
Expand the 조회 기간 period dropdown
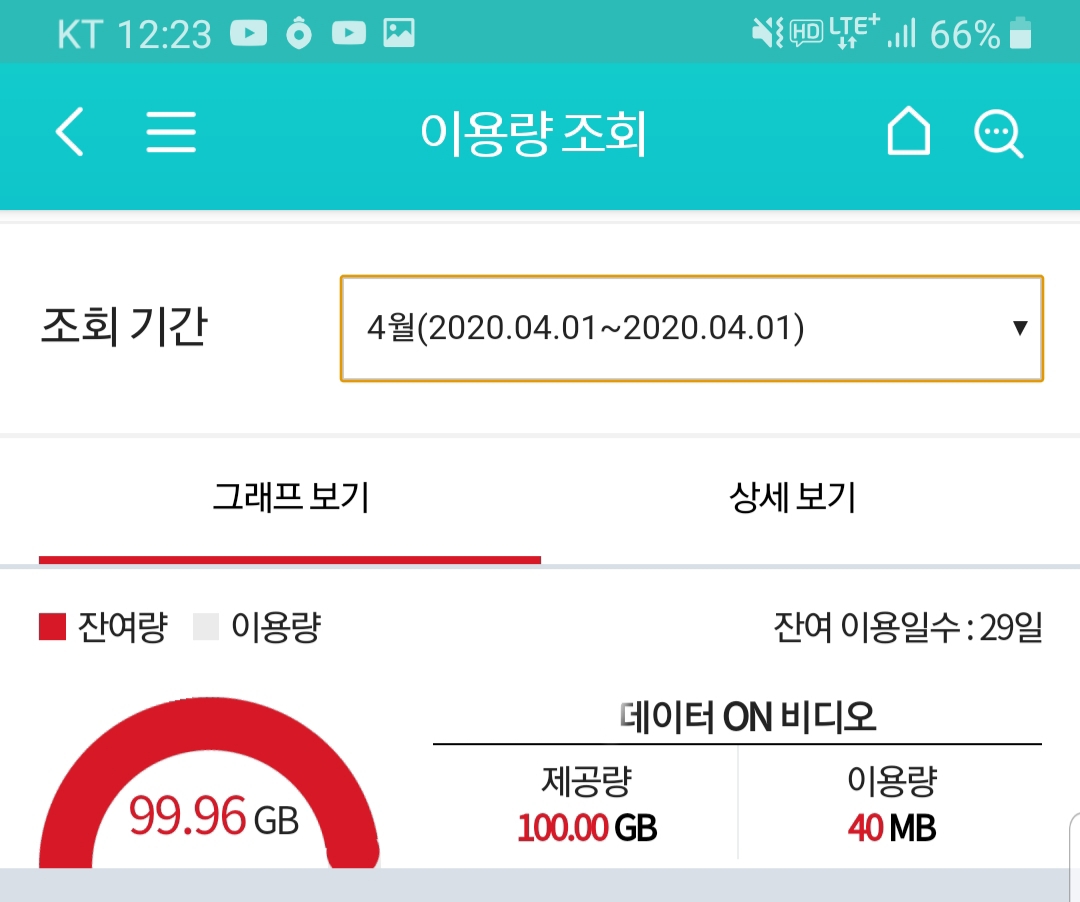pos(691,329)
